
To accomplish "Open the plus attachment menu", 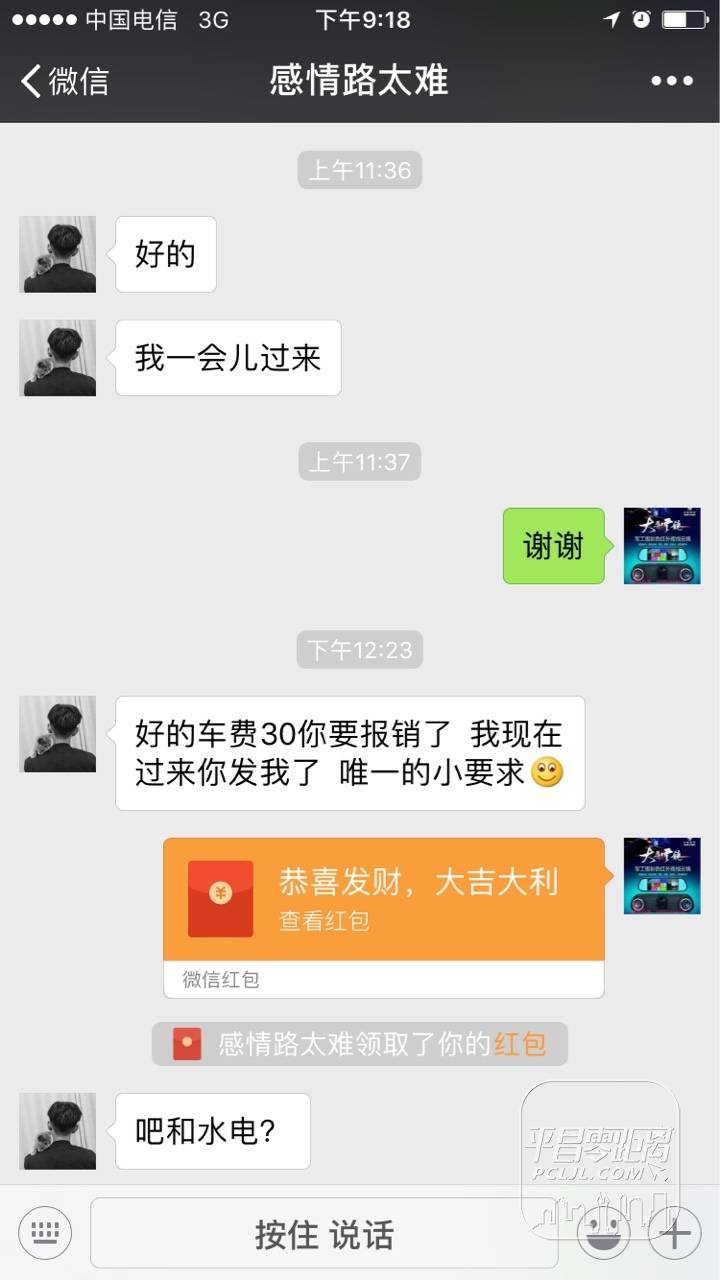I will tap(676, 1233).
